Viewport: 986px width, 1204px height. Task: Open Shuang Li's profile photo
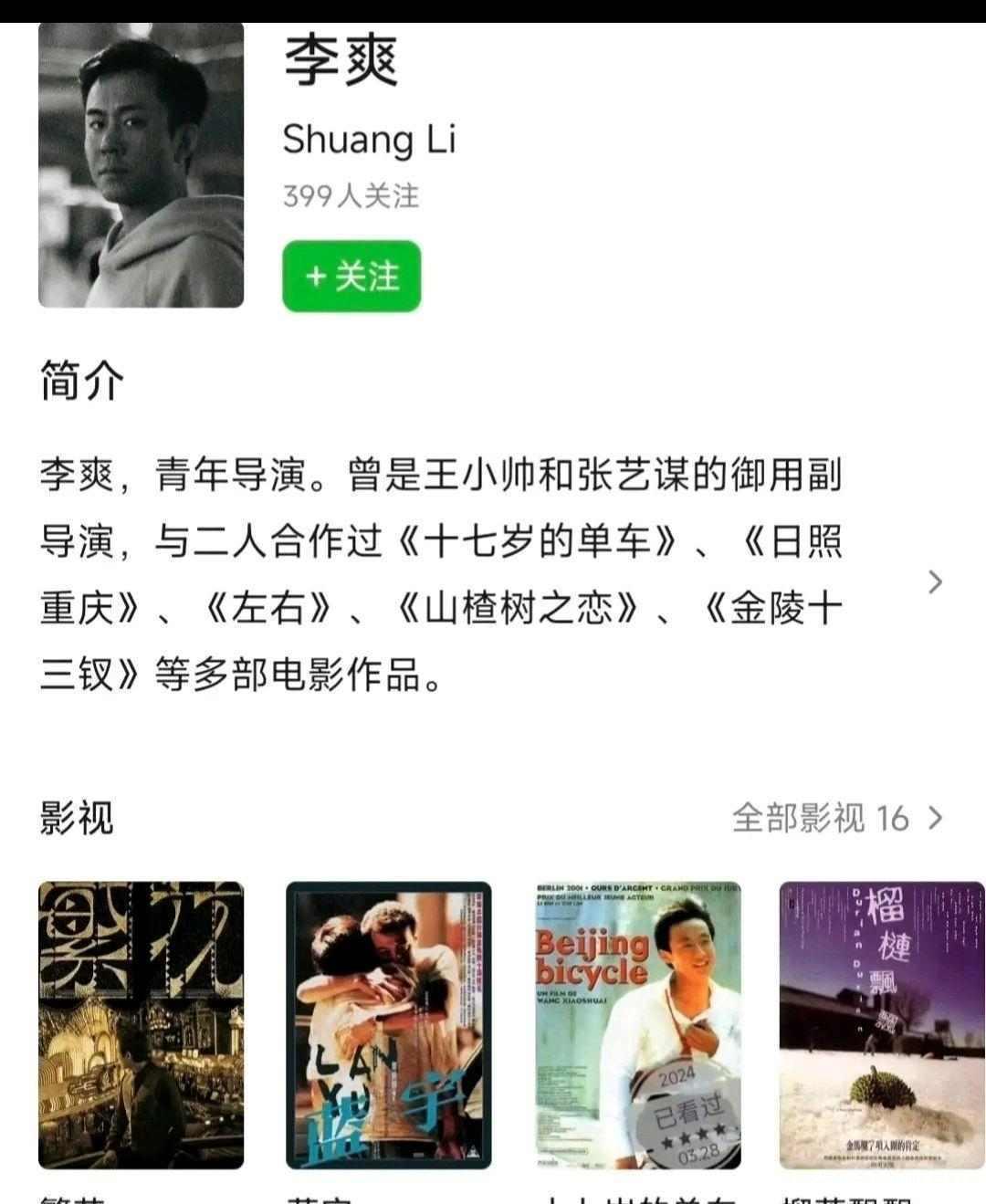pos(142,165)
